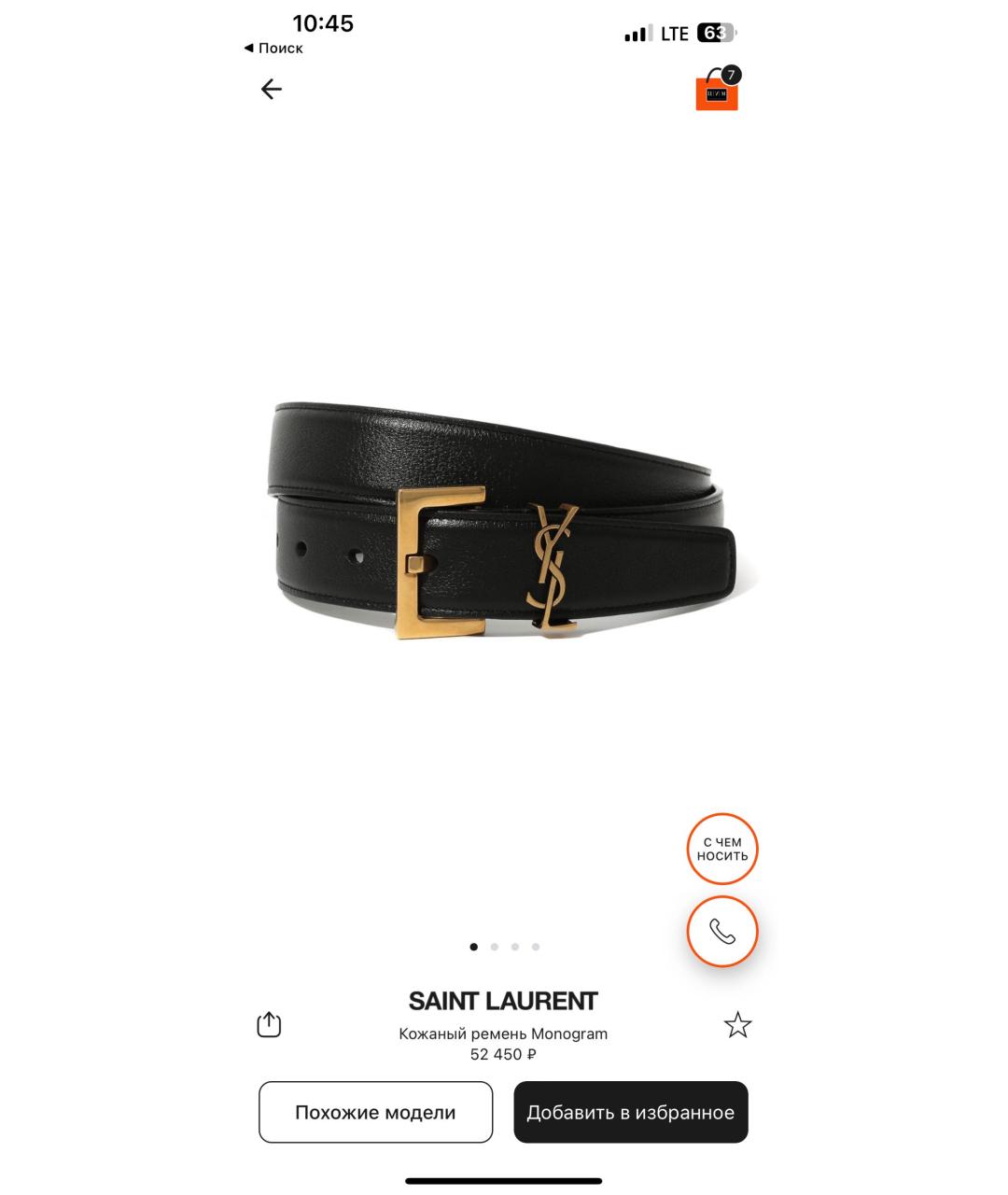Tap 'Добавить в избранное' button

coord(631,1112)
